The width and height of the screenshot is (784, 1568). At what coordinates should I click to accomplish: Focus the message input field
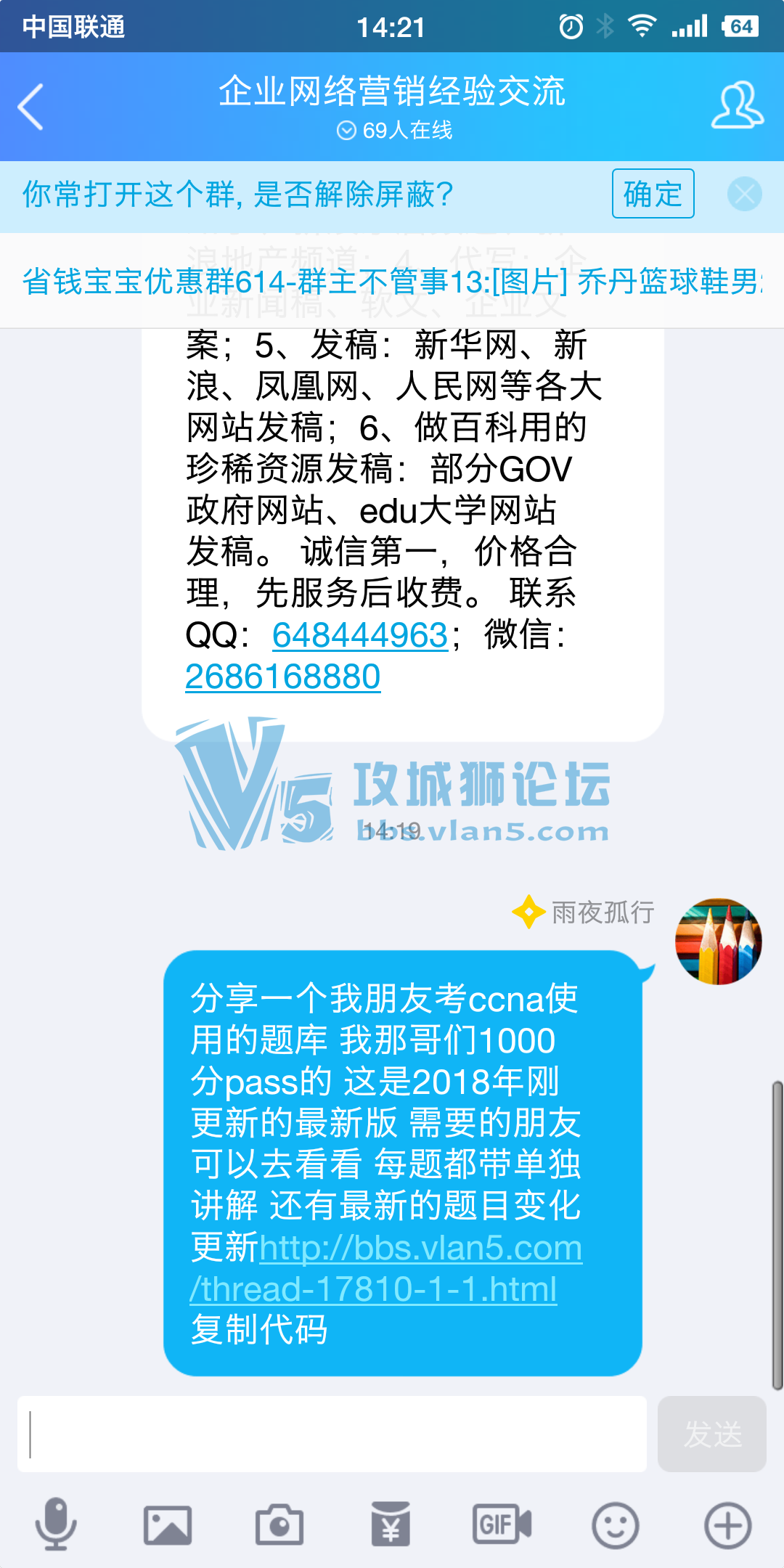[x=332, y=1434]
